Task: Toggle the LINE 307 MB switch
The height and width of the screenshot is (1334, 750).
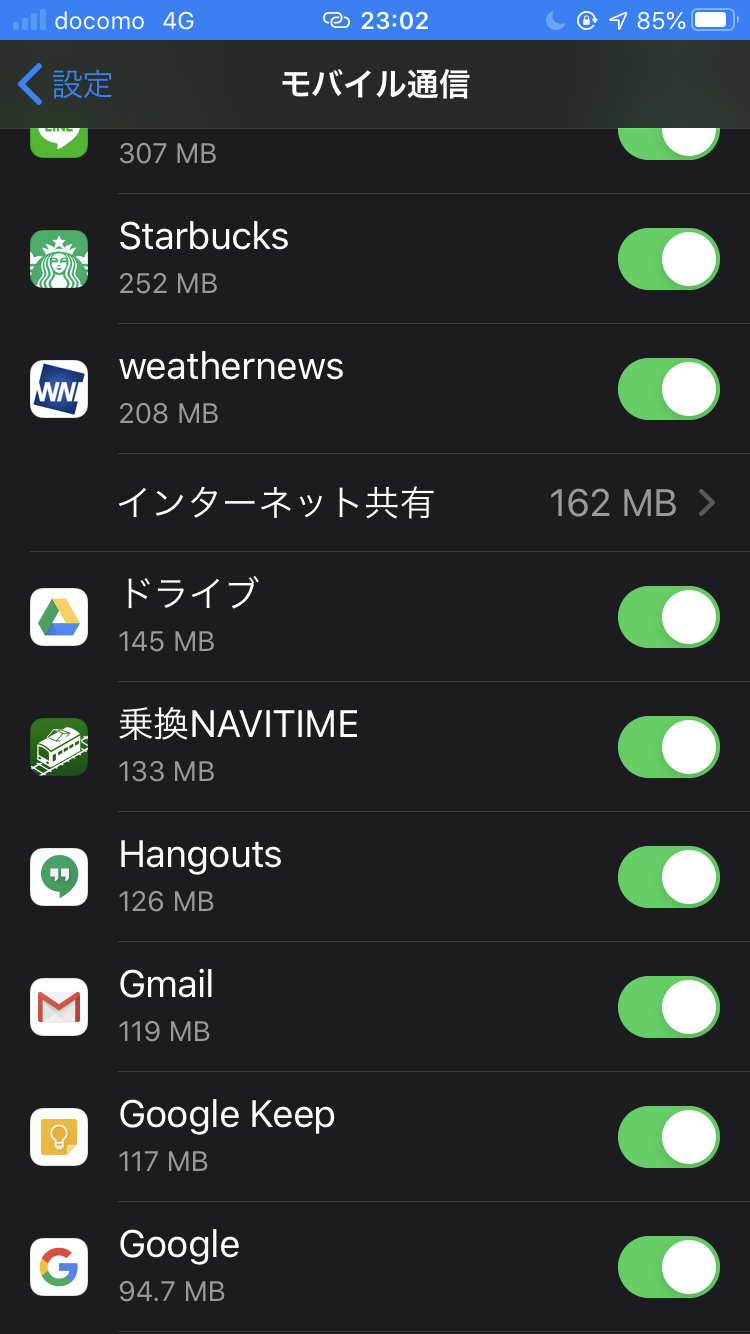Action: [x=668, y=143]
